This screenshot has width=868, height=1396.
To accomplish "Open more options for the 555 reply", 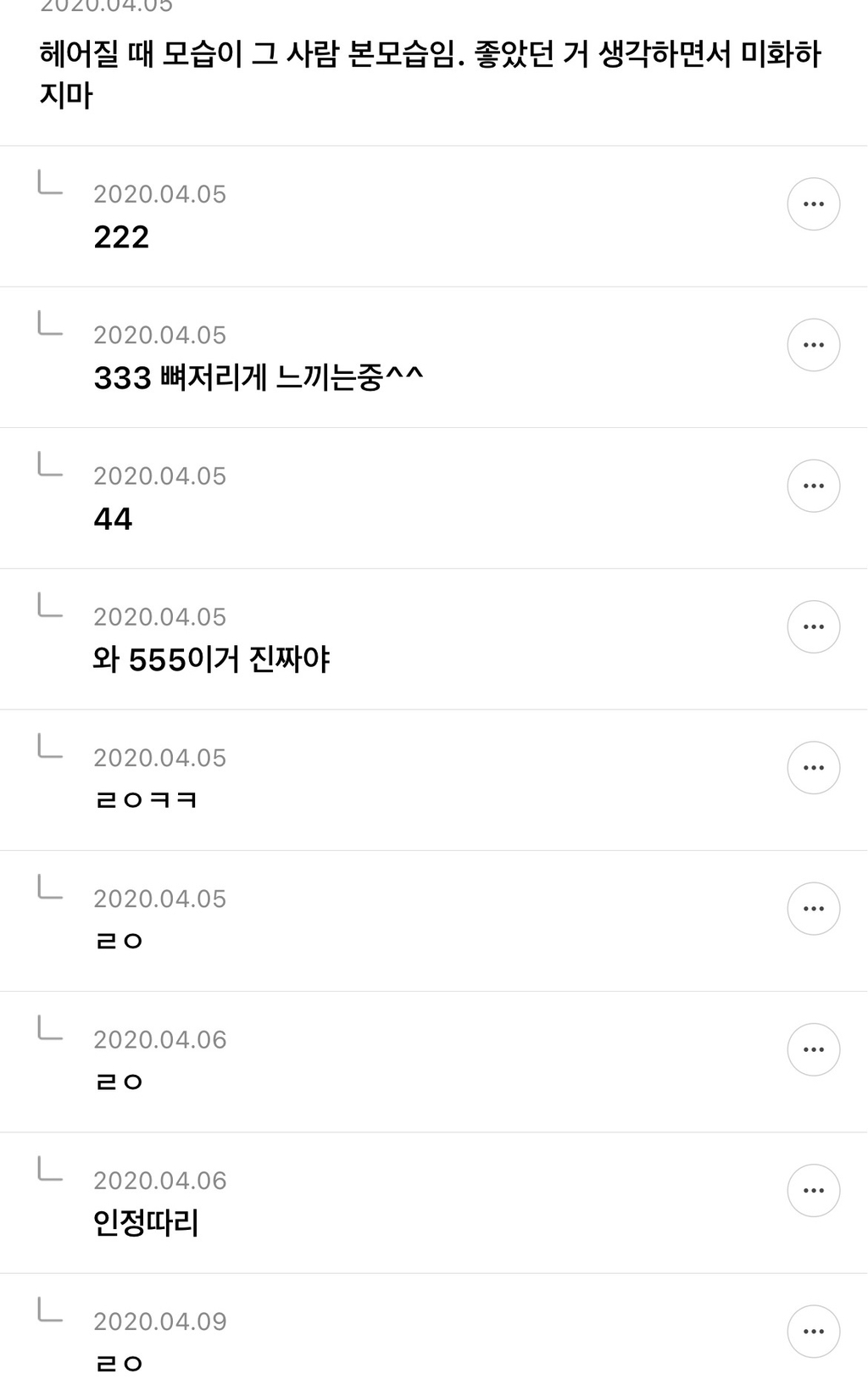I will point(813,626).
